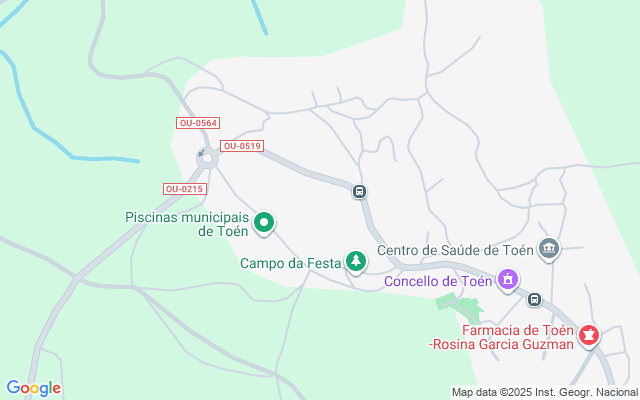
Task: Select the bus stop on road OU-0519
Action: pyautogui.click(x=359, y=191)
